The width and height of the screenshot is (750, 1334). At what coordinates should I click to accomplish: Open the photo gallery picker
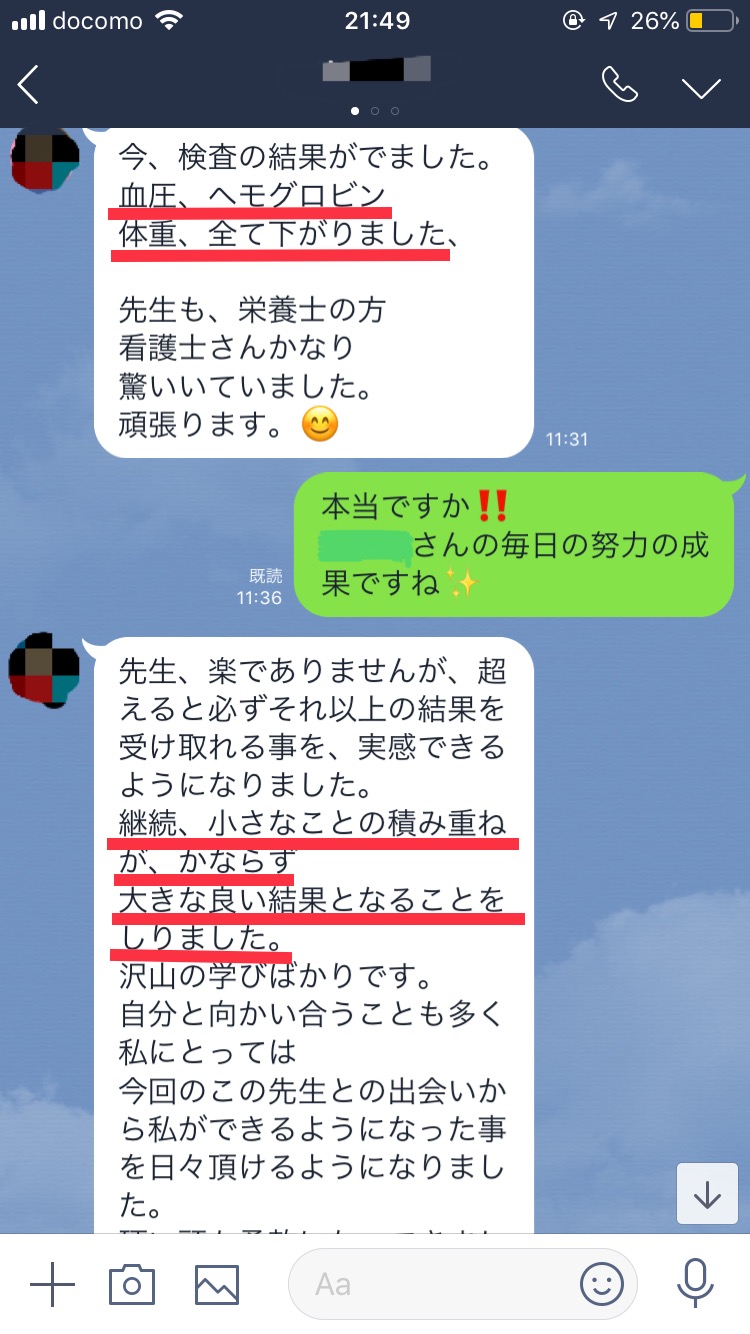pos(216,1283)
